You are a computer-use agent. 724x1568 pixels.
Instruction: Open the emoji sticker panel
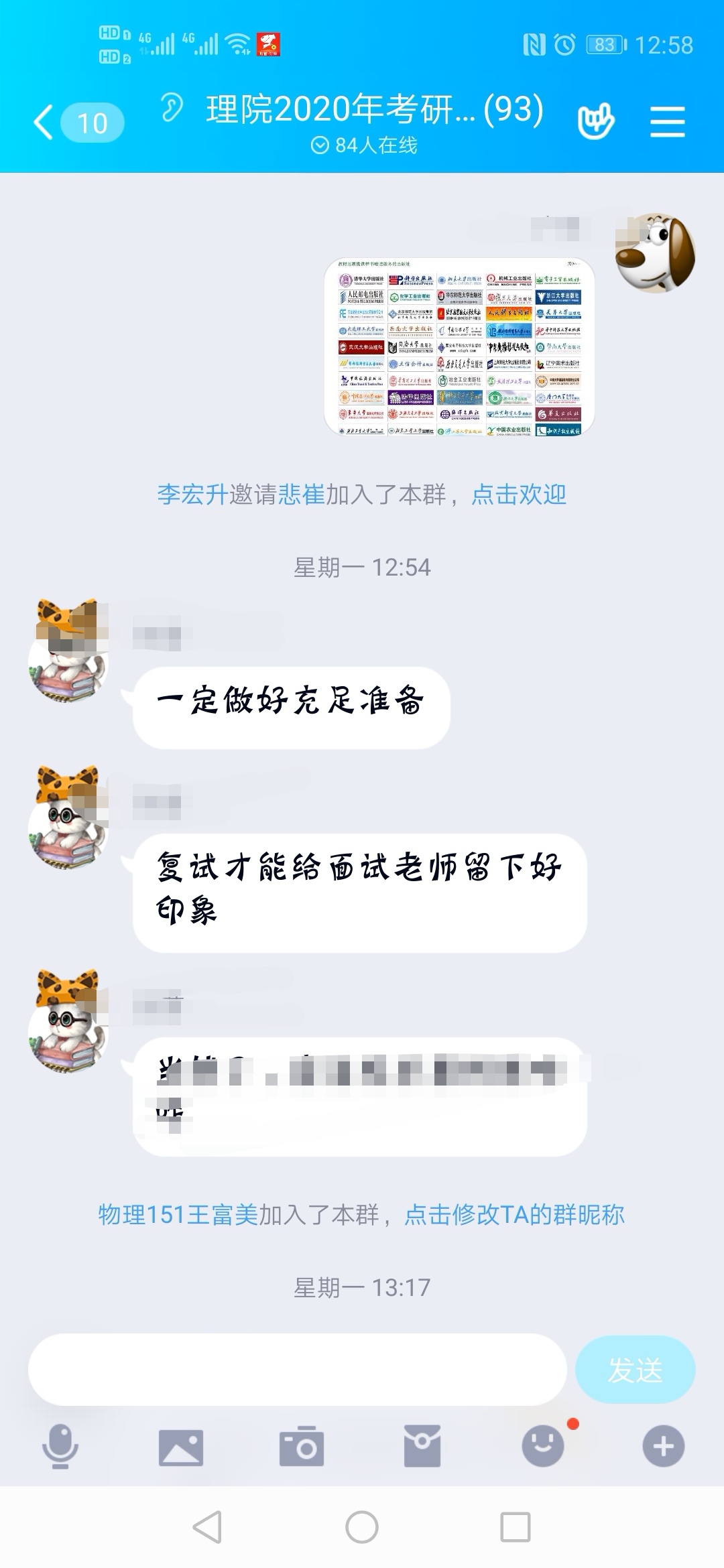[543, 1446]
